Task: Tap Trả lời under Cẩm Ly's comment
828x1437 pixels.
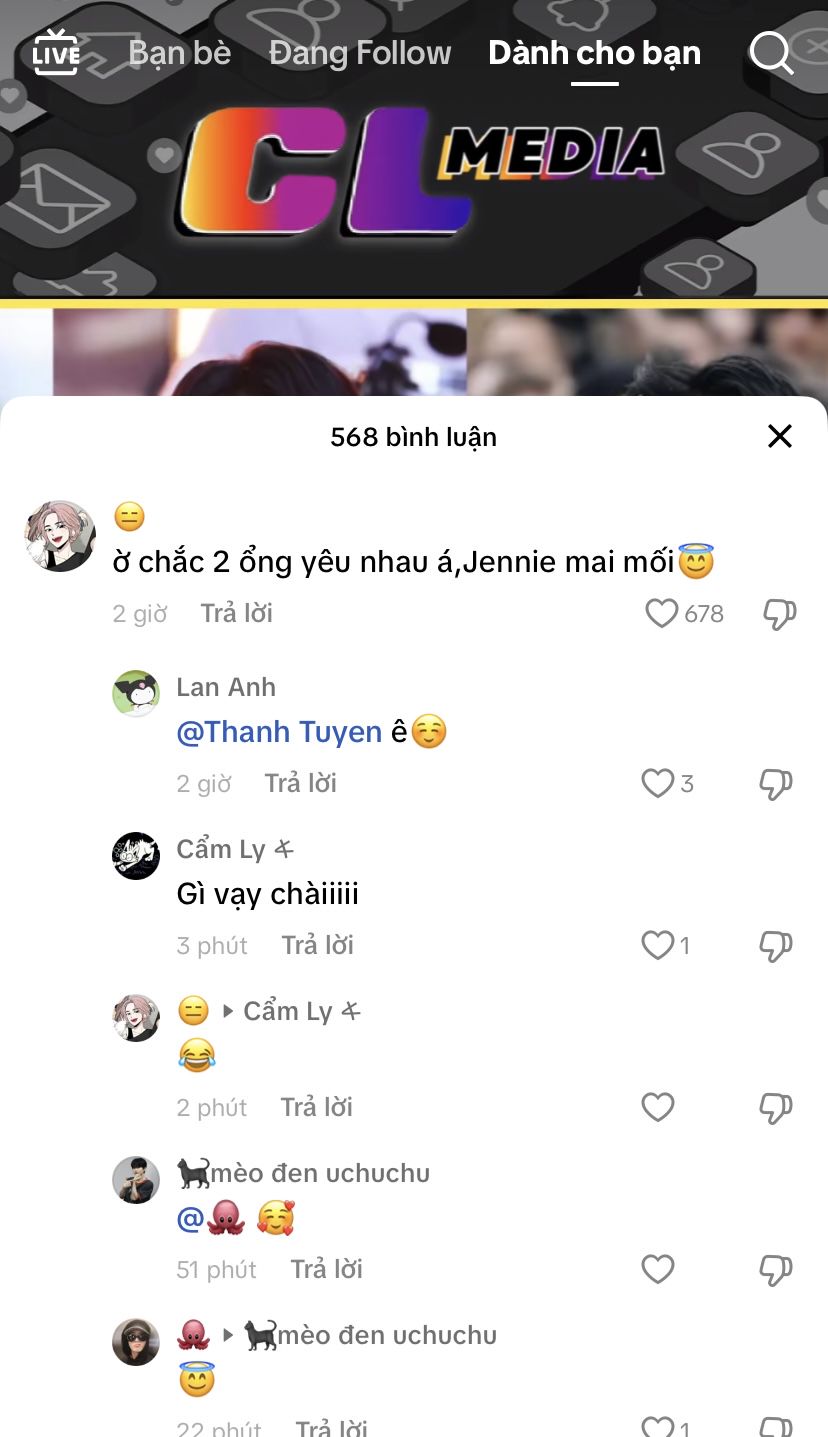Action: click(318, 945)
